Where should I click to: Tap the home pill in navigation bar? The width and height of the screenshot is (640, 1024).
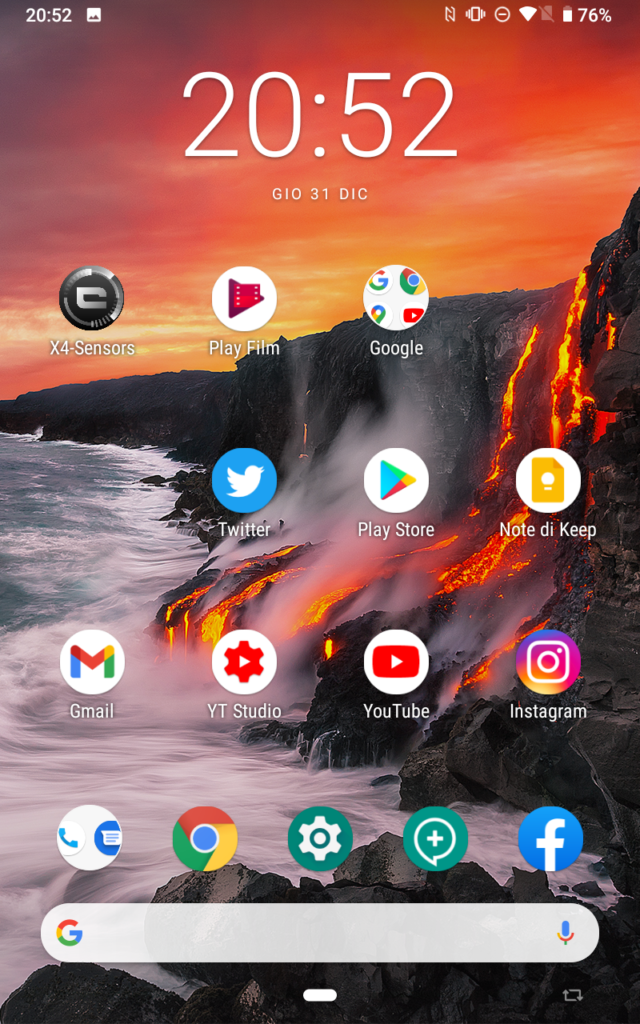pyautogui.click(x=320, y=995)
